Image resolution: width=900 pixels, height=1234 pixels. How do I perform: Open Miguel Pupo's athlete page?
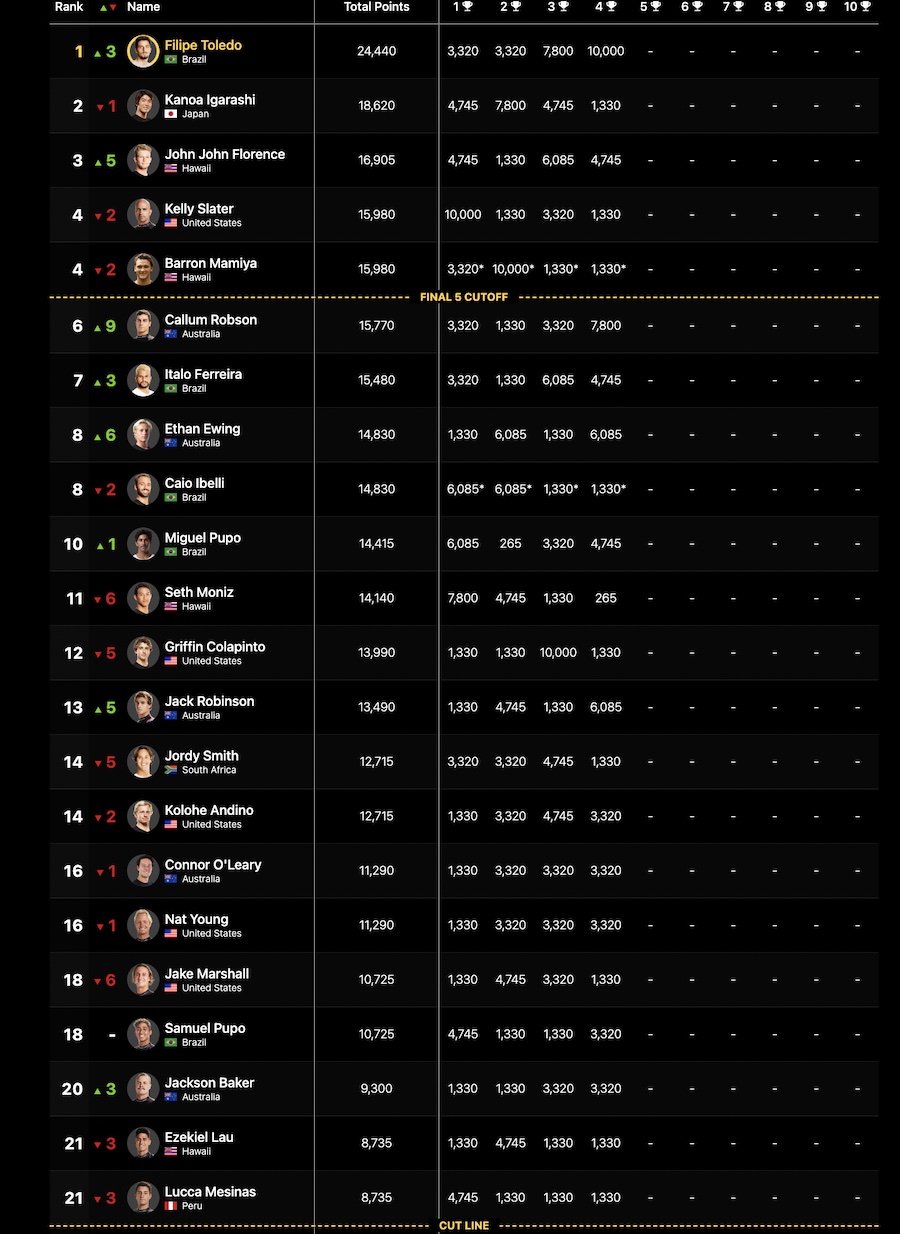click(202, 538)
